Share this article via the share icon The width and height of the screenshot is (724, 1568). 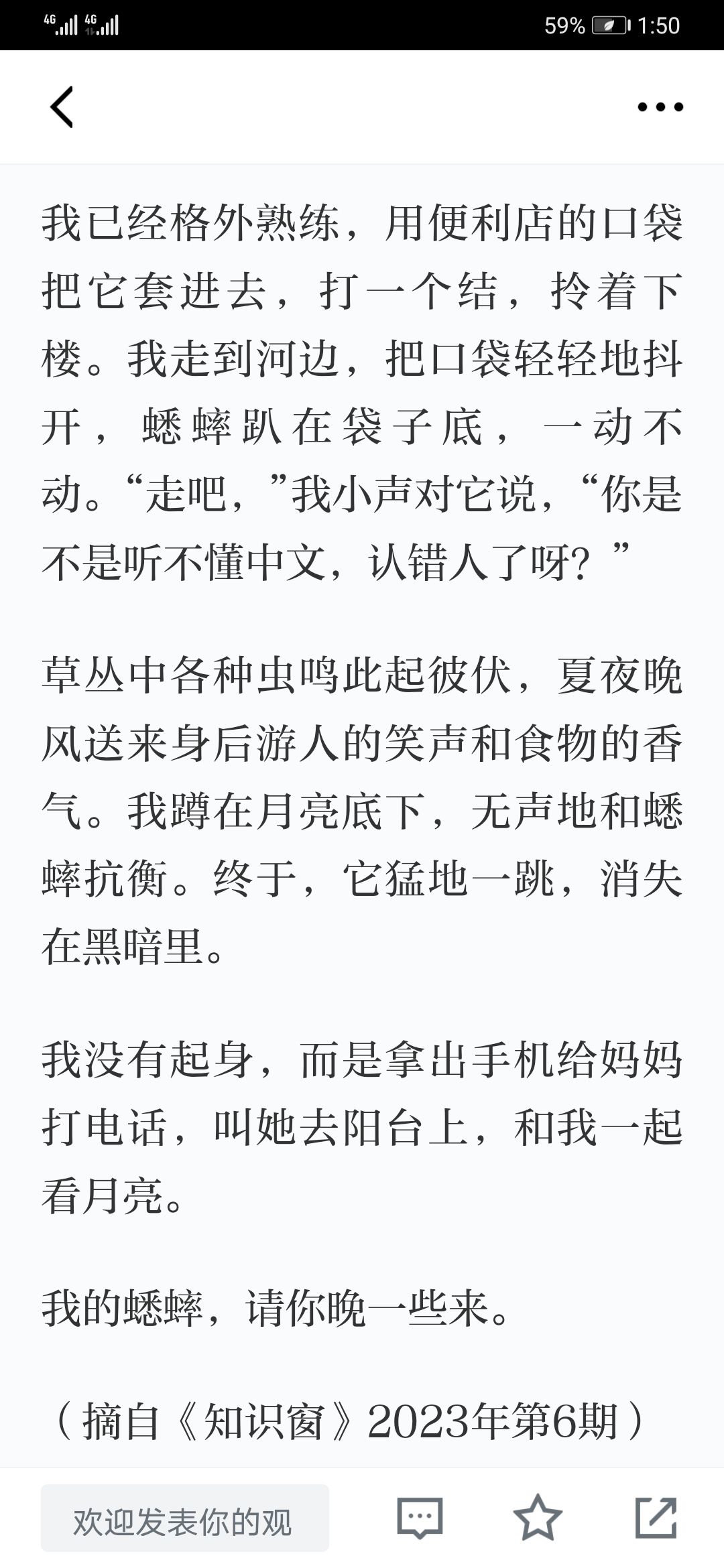[656, 1518]
